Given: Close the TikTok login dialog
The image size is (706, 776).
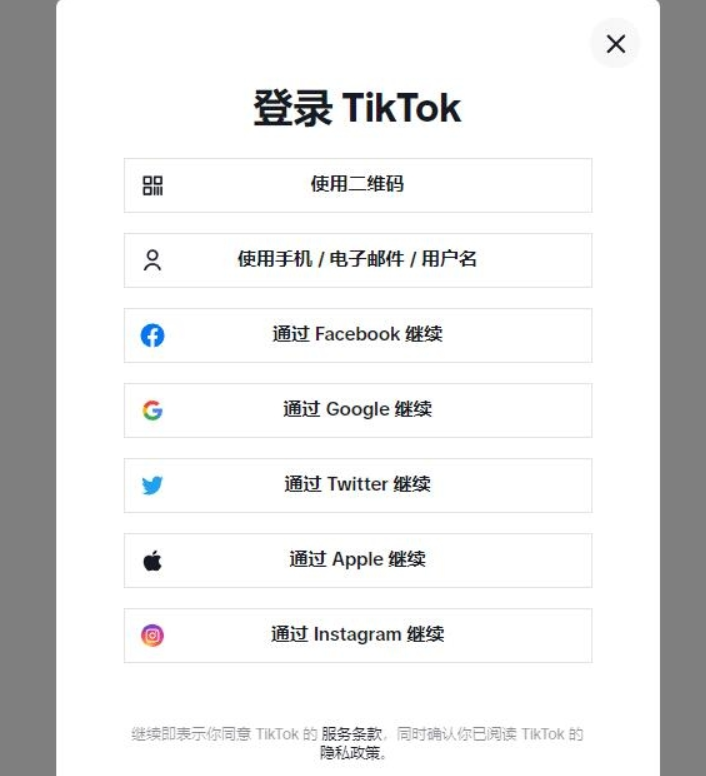Looking at the screenshot, I should pyautogui.click(x=615, y=44).
